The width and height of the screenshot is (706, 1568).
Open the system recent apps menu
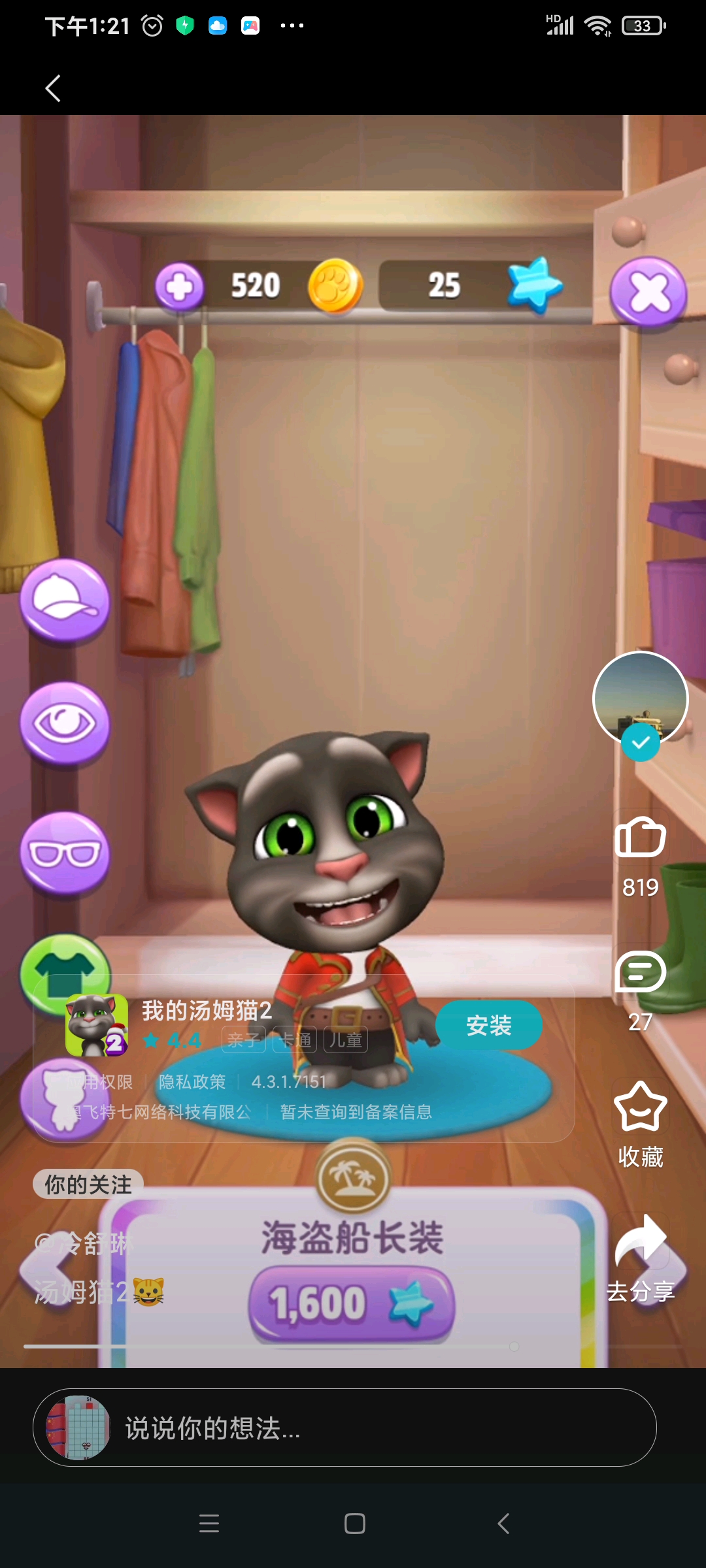(209, 1524)
